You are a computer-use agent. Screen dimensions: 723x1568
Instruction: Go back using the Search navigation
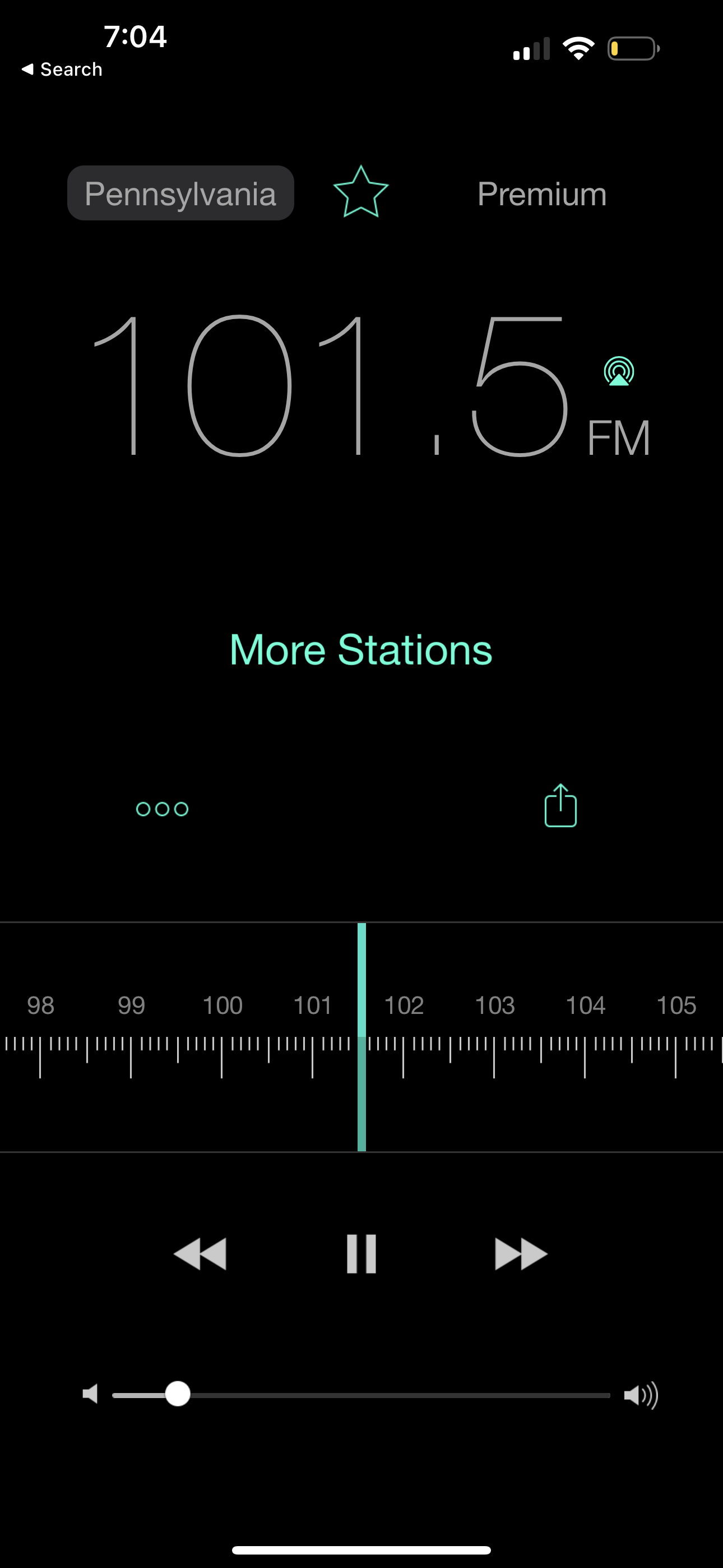point(61,69)
